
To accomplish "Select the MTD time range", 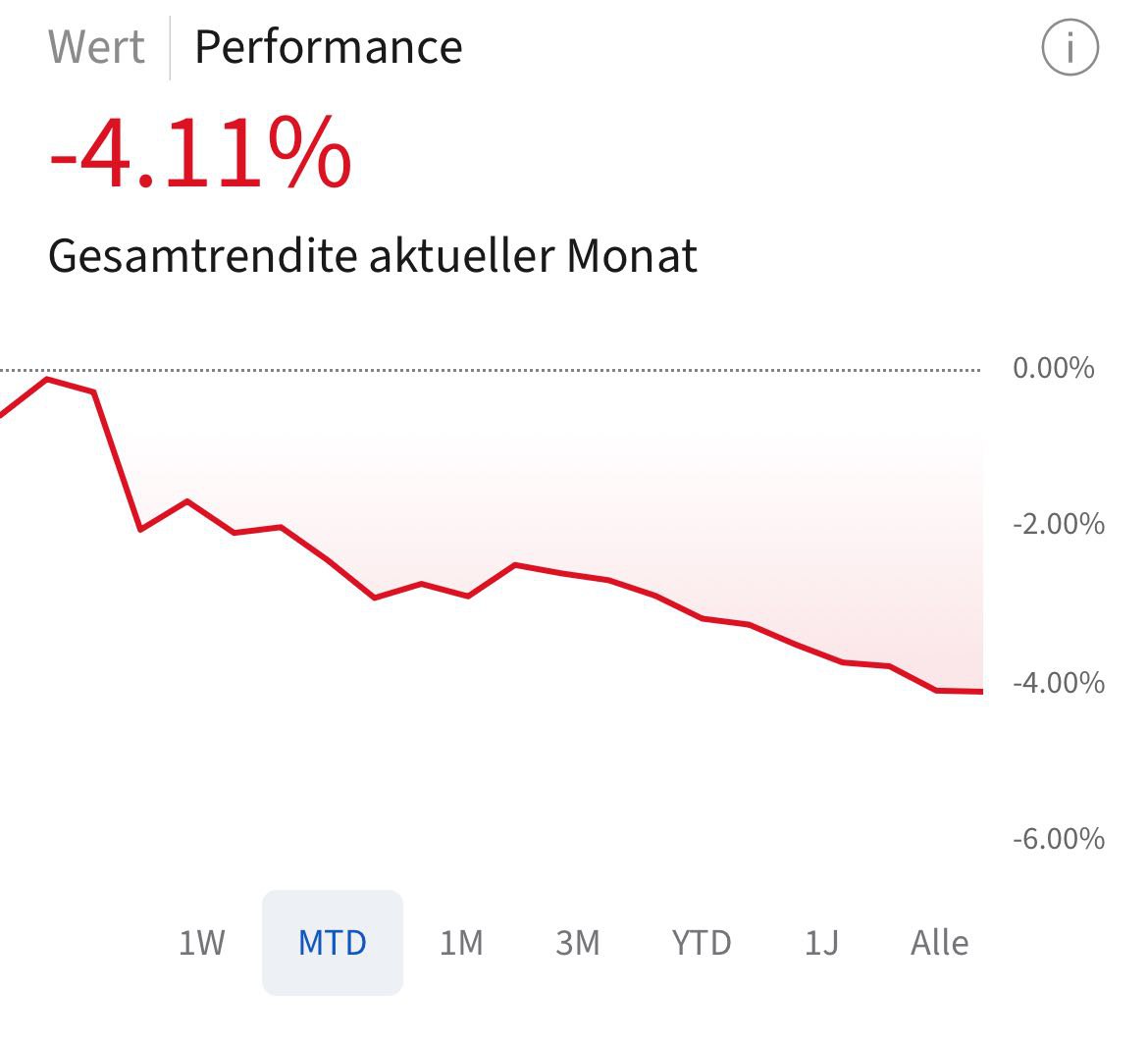I will click(333, 943).
